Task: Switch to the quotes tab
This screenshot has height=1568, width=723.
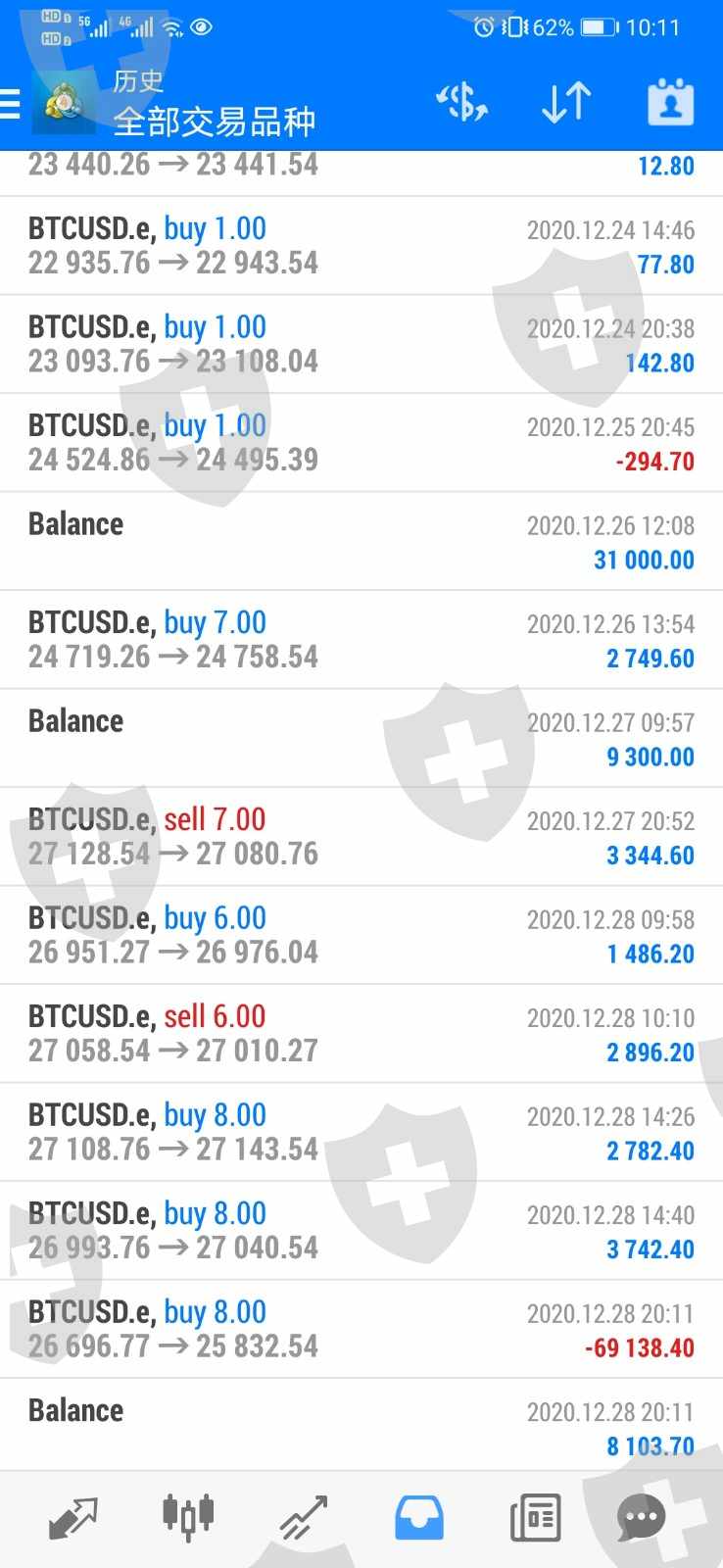Action: click(72, 1518)
